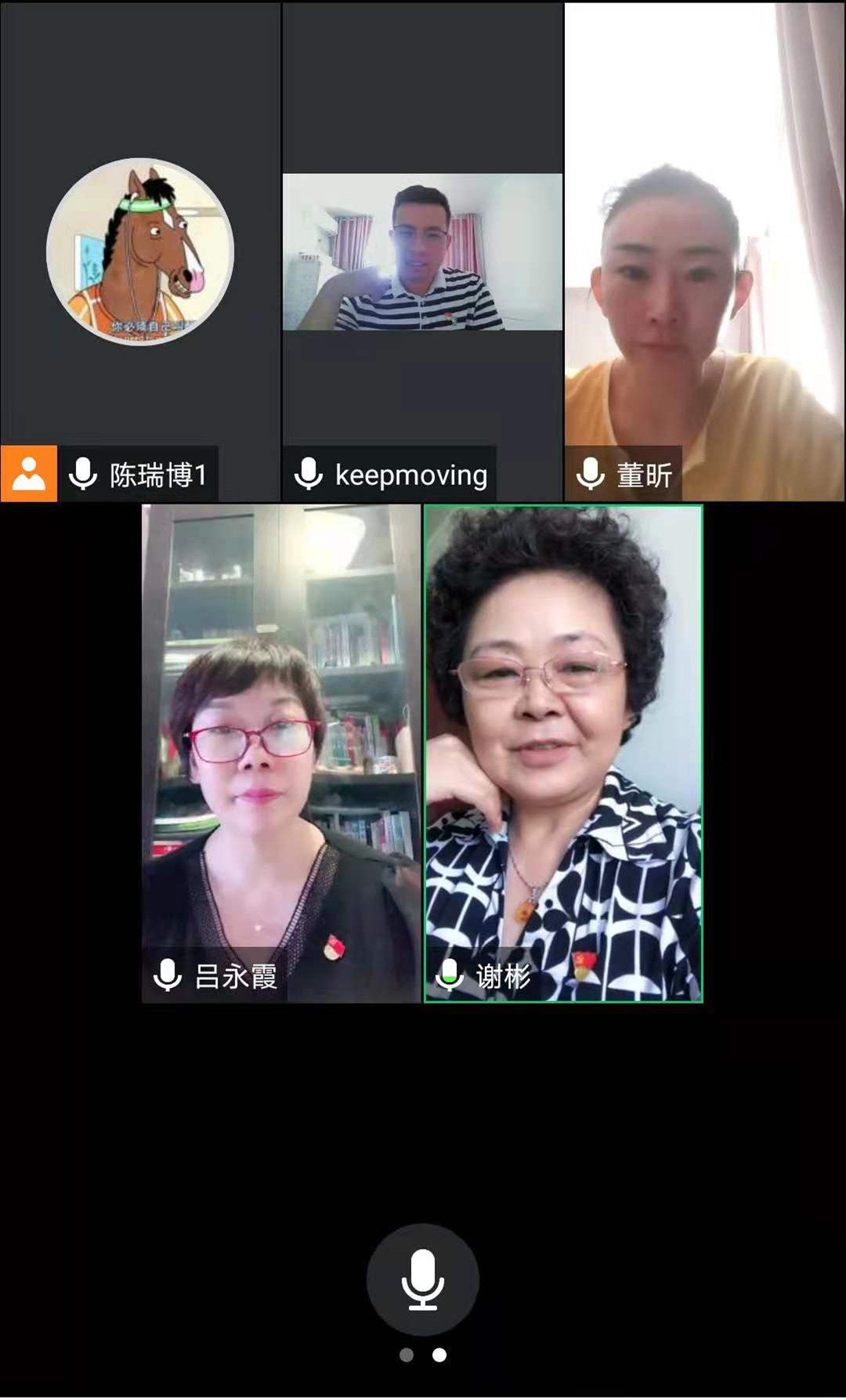The image size is (846, 1400).
Task: Tap the large microphone mute button
Action: [x=422, y=1279]
